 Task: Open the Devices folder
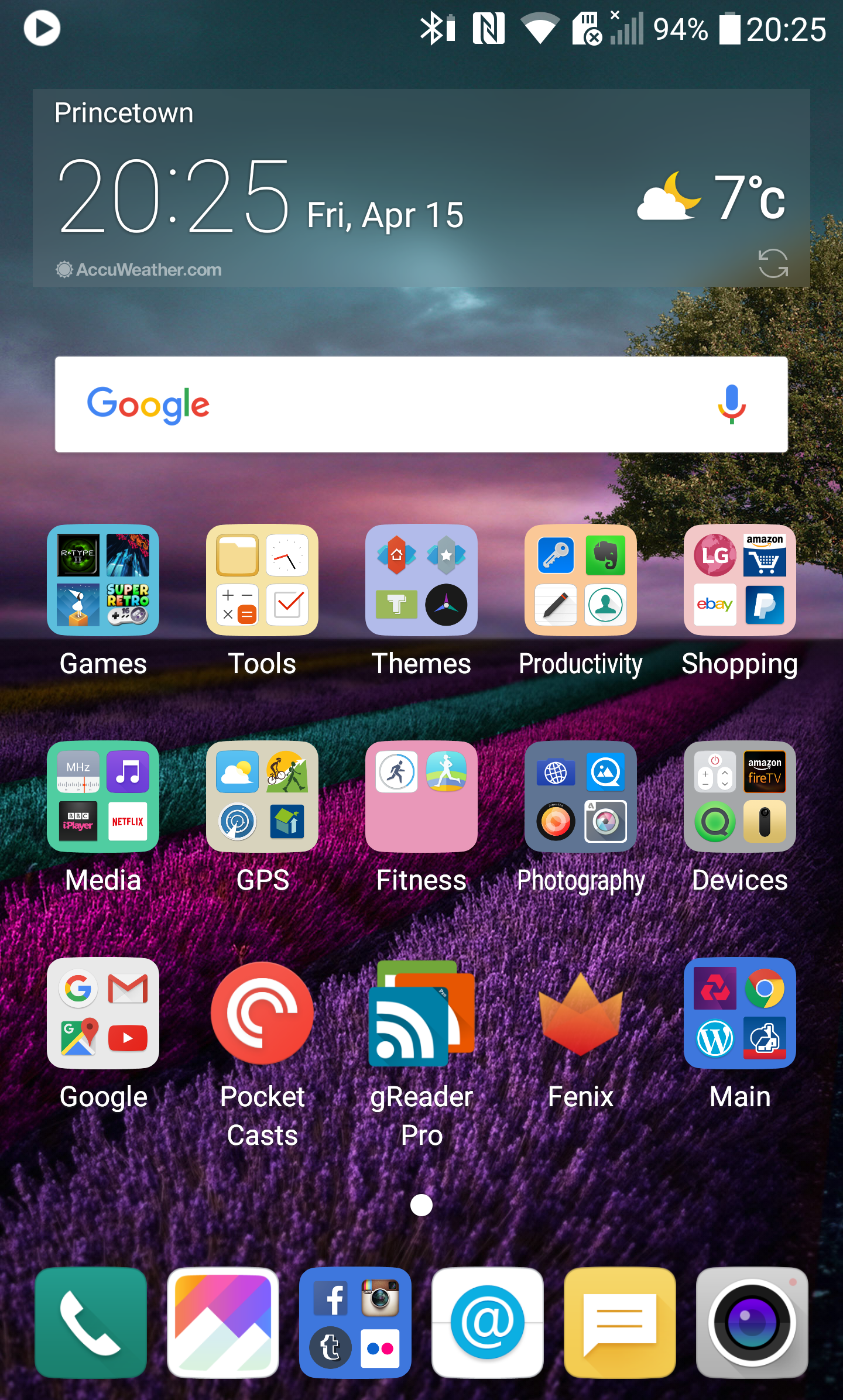pyautogui.click(x=740, y=797)
